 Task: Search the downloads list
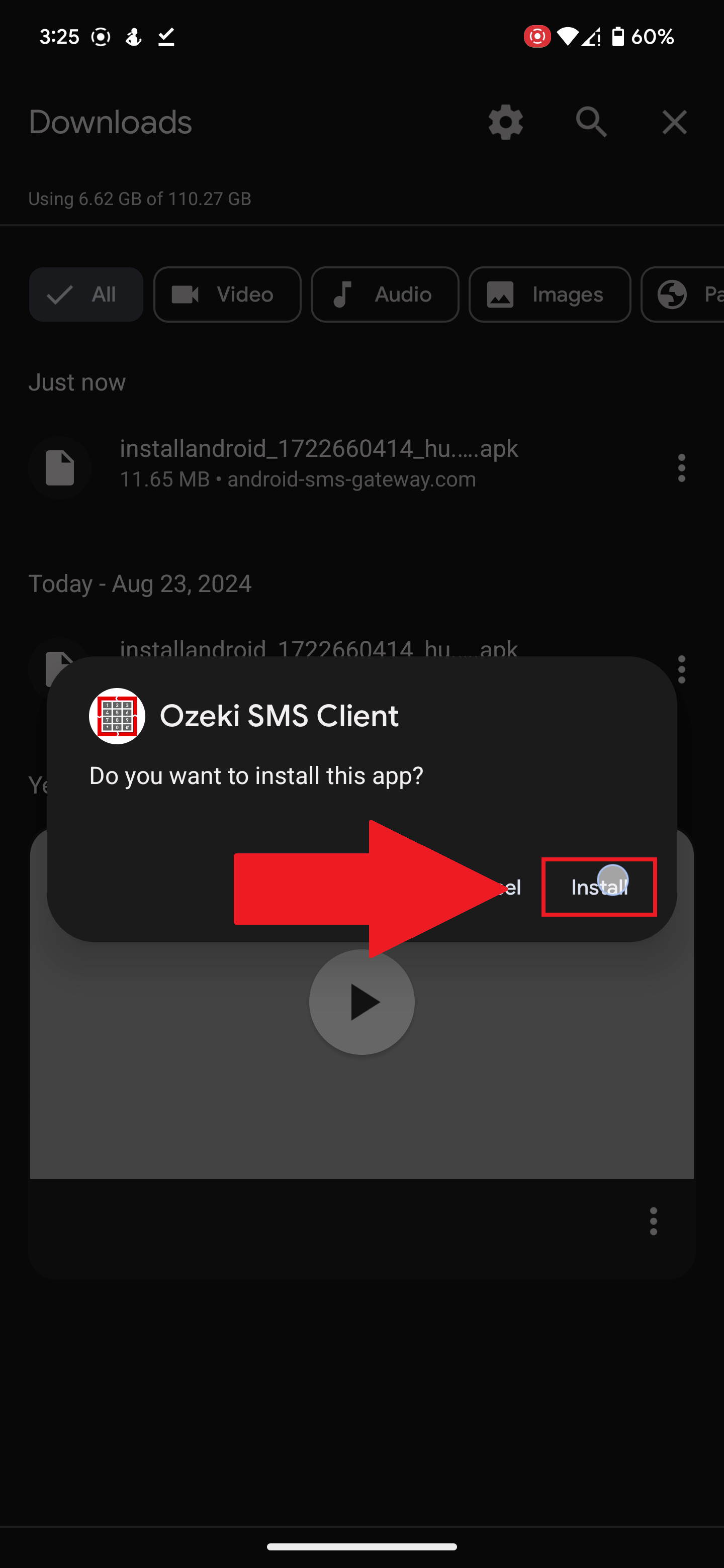coord(591,122)
